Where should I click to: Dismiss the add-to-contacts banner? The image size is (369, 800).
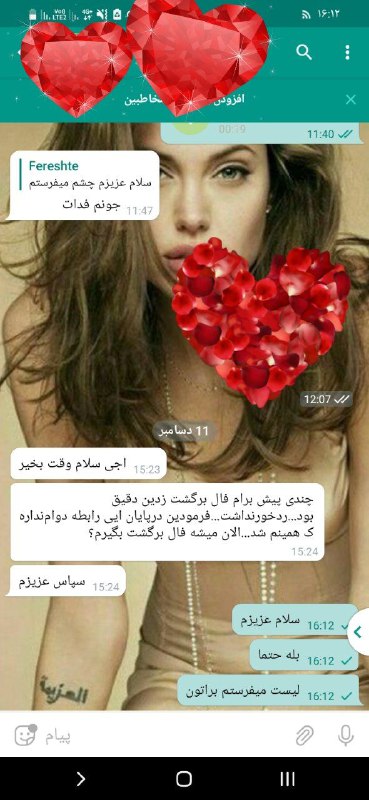(351, 99)
